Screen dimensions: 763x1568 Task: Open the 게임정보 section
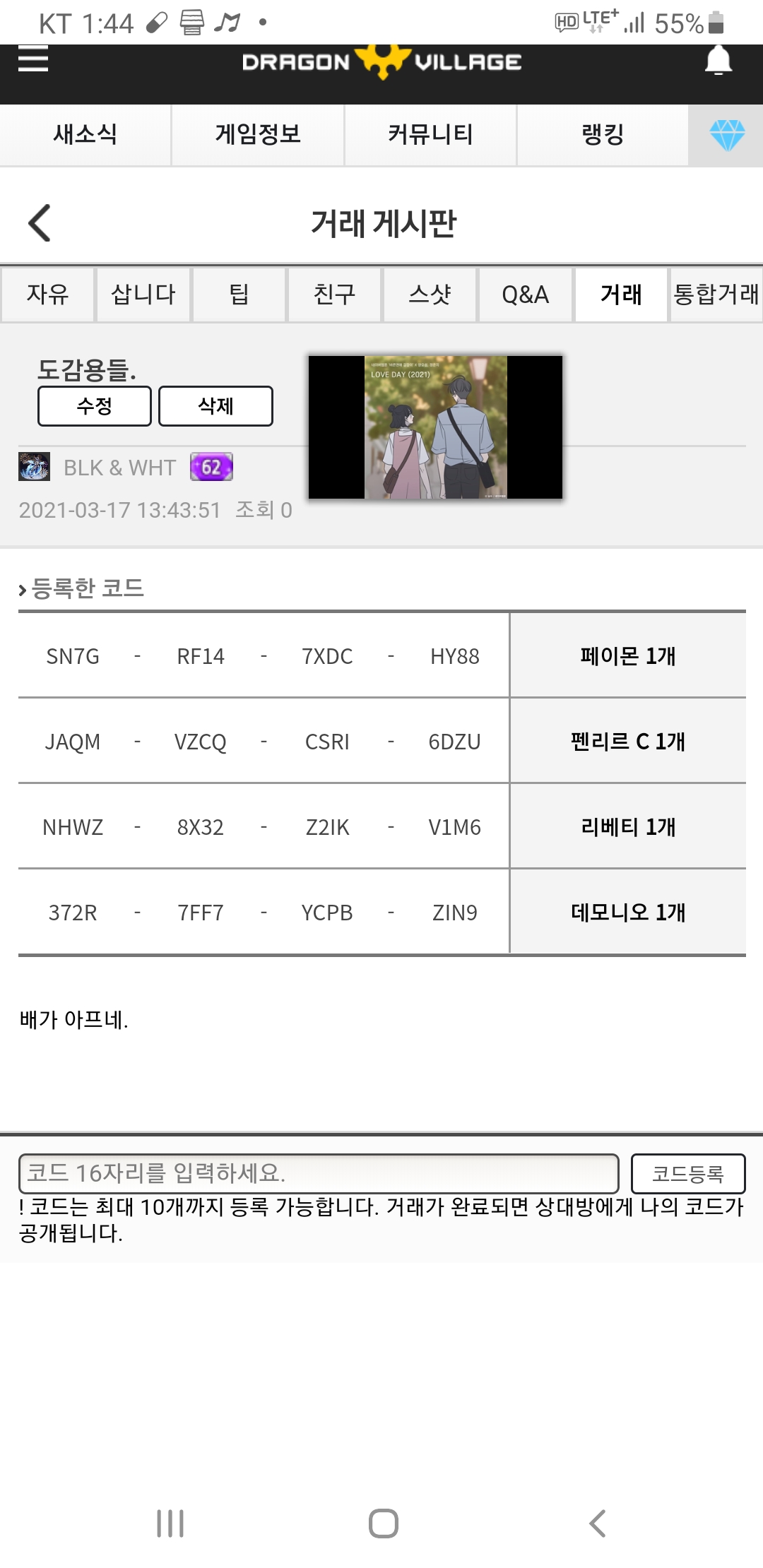(x=258, y=134)
